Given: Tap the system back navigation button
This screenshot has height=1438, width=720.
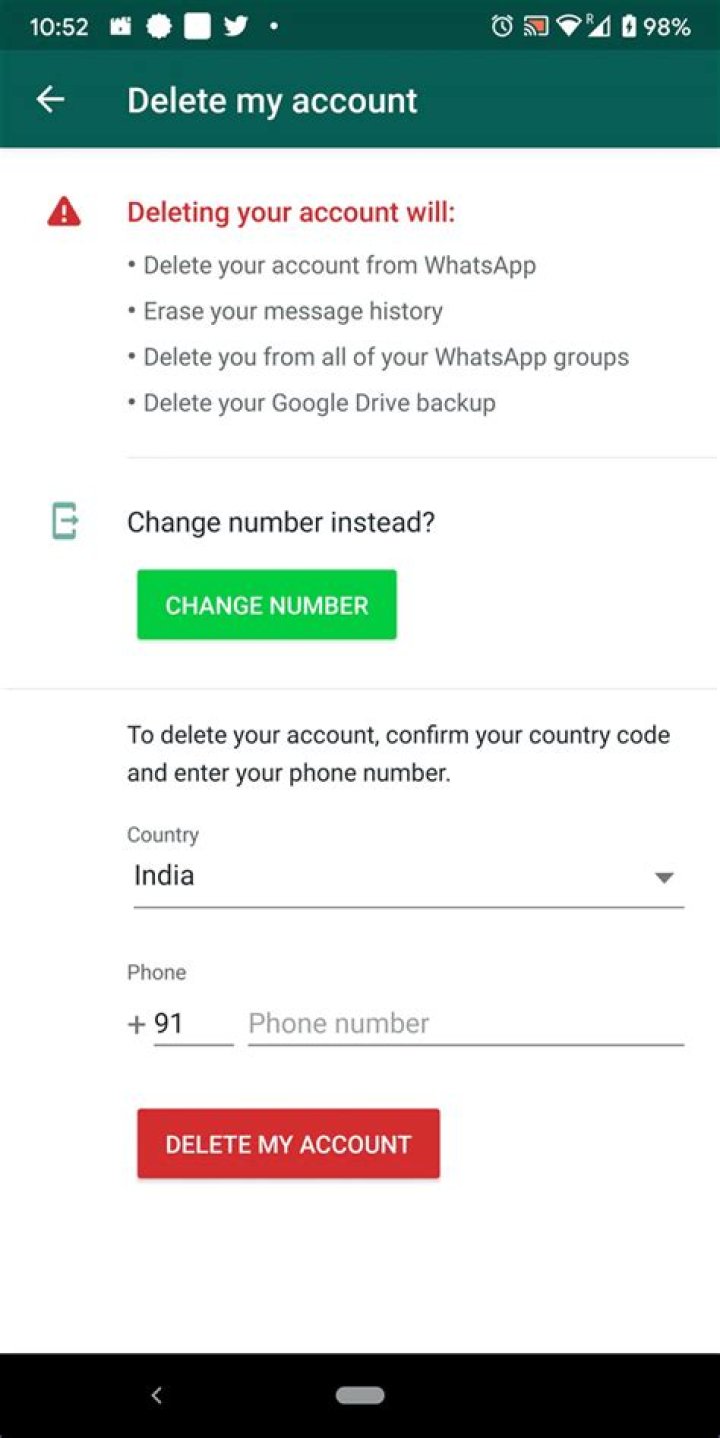Looking at the screenshot, I should point(156,1395).
